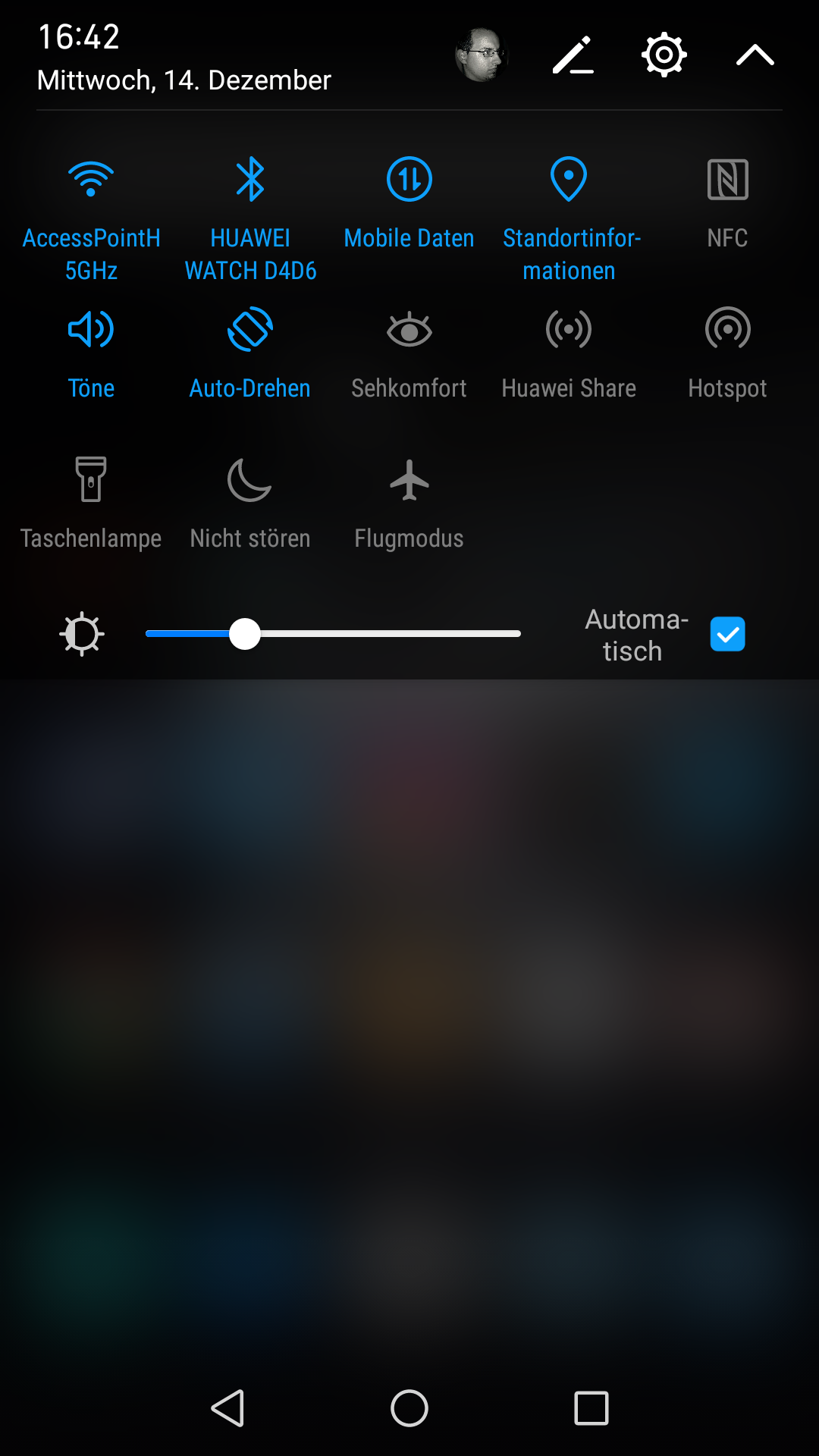Collapse the quick settings panel
The width and height of the screenshot is (819, 1456).
coord(755,55)
